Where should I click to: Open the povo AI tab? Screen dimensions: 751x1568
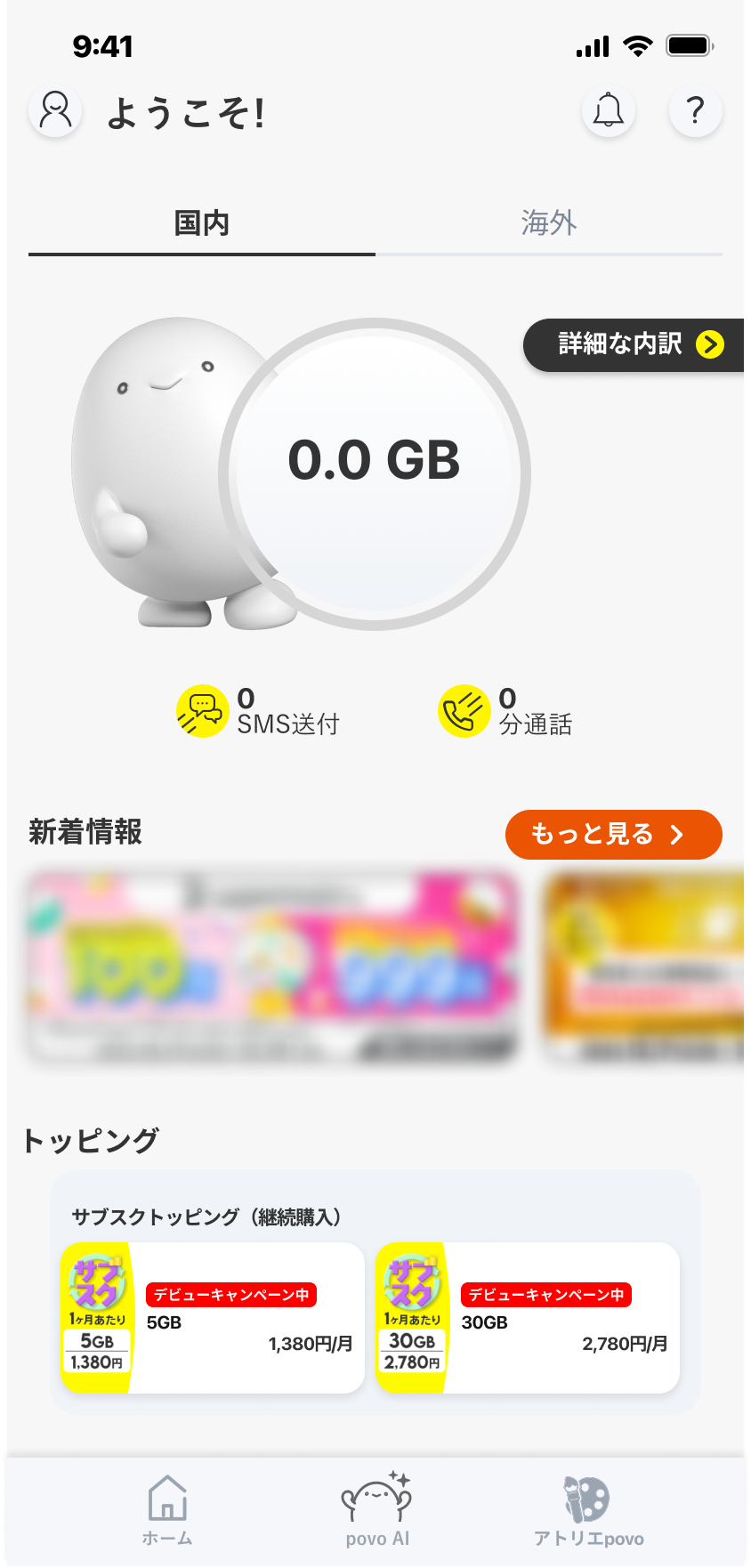[377, 1510]
